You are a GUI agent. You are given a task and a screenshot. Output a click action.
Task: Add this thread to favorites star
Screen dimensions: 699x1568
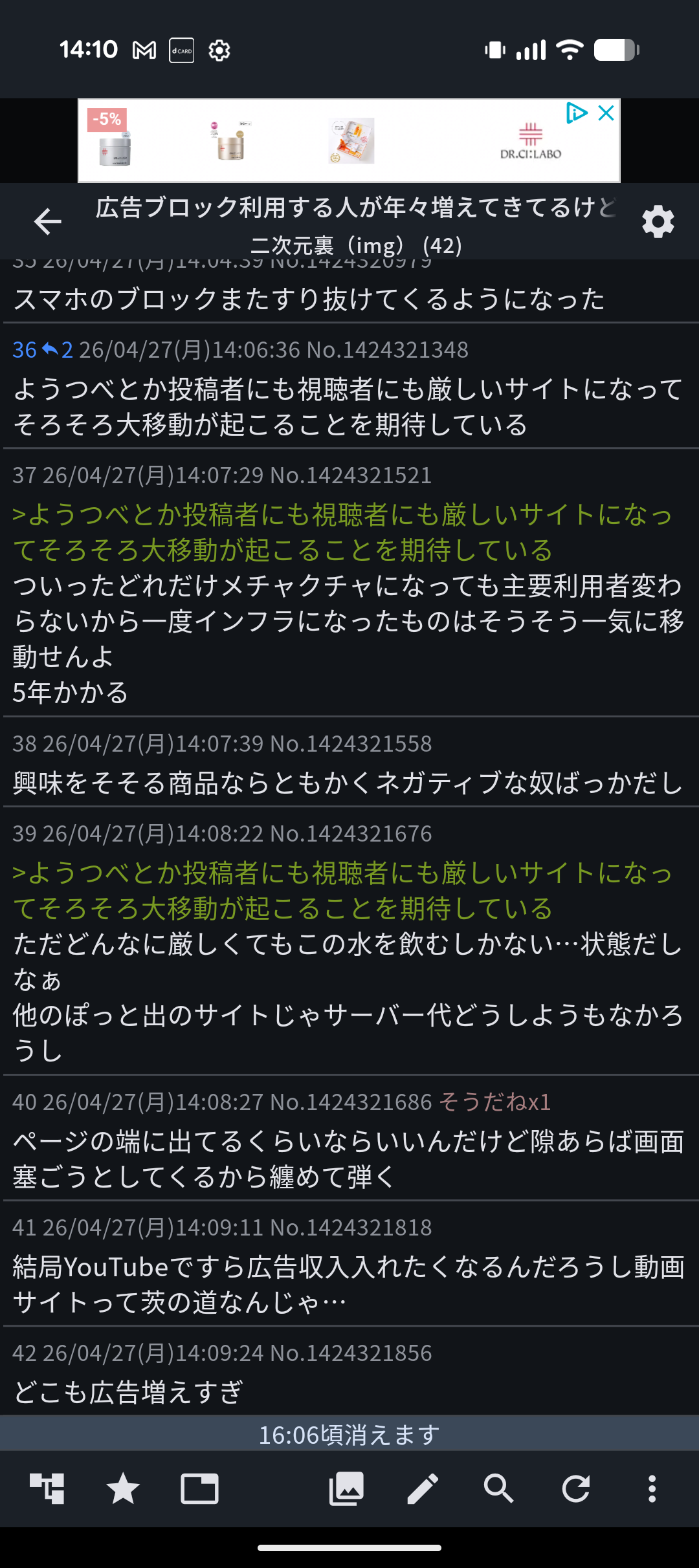[123, 1488]
